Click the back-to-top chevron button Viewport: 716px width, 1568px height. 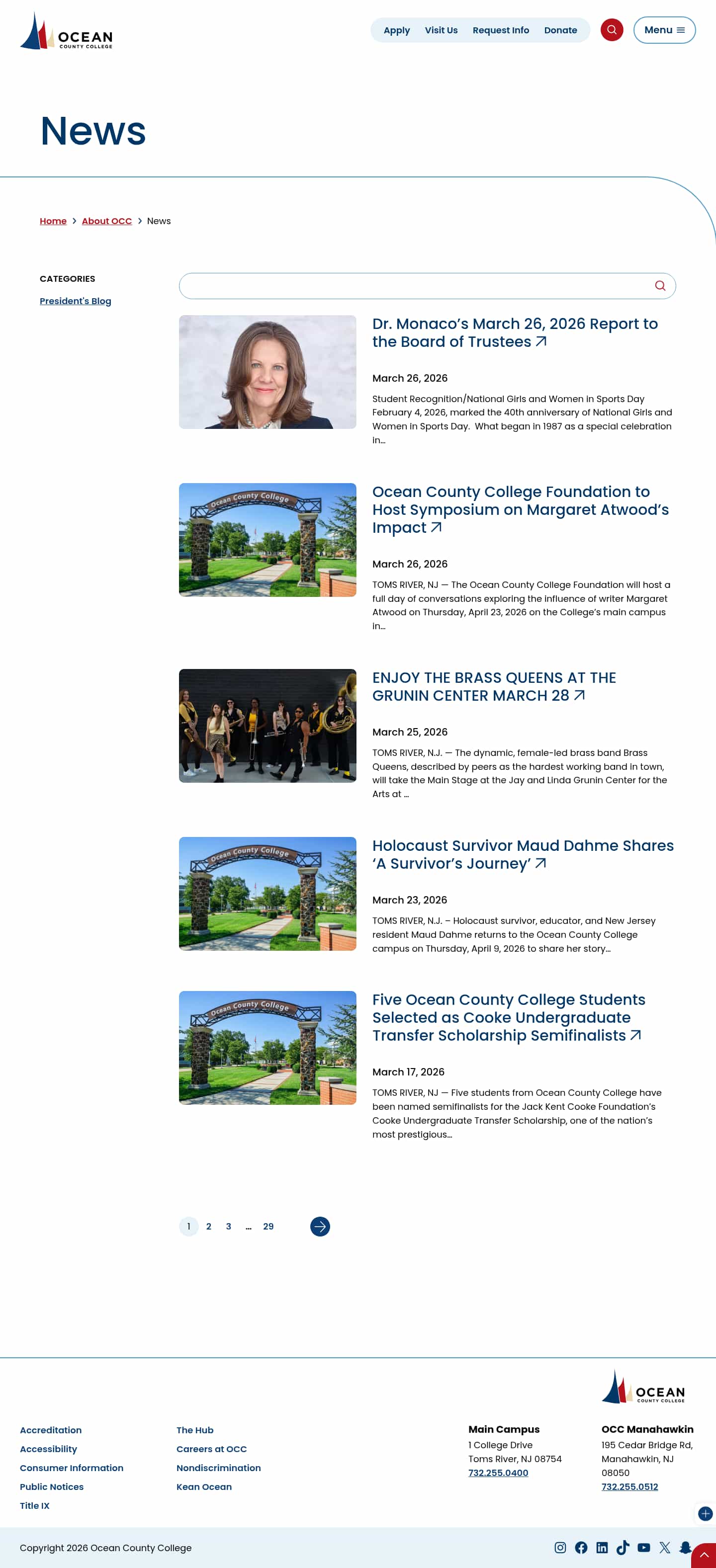pyautogui.click(x=704, y=1556)
